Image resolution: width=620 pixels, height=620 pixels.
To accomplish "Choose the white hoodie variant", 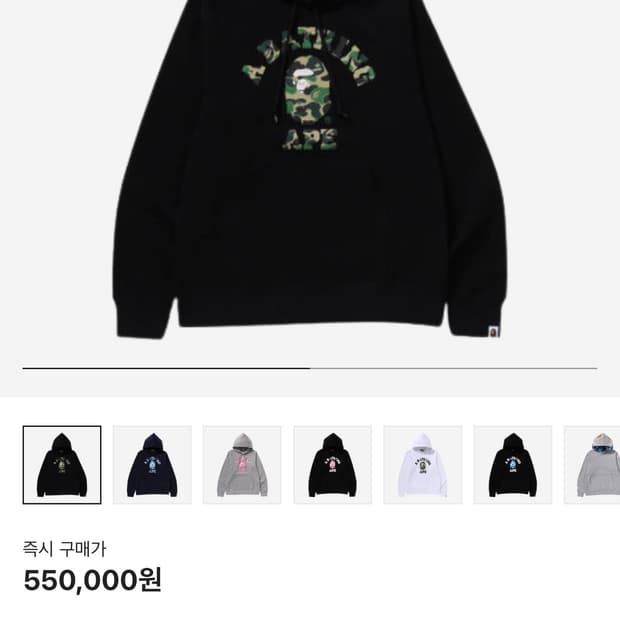I will [423, 465].
